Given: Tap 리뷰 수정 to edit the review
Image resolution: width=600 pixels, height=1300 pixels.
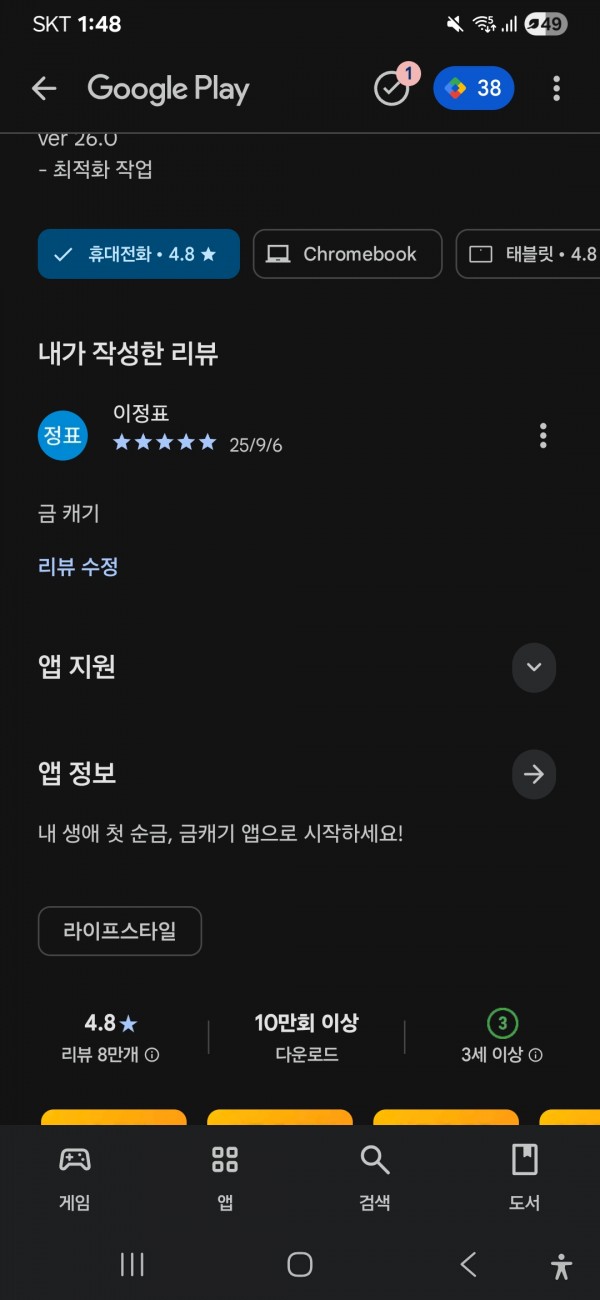Looking at the screenshot, I should (x=78, y=567).
